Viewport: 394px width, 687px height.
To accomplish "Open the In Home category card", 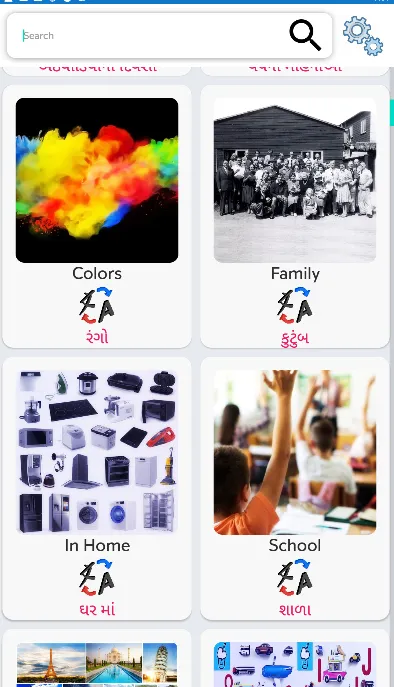I will [97, 489].
